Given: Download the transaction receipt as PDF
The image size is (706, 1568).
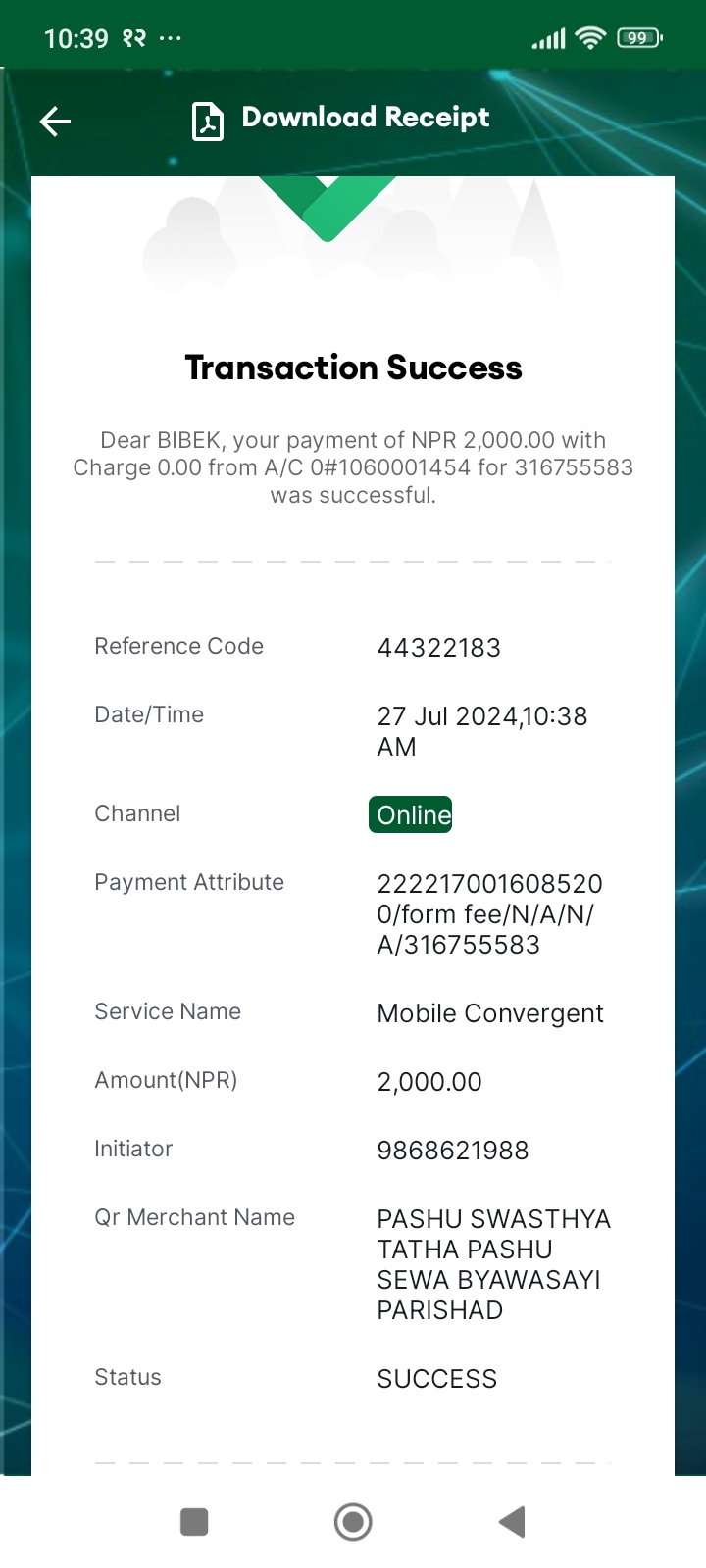Looking at the screenshot, I should point(340,120).
